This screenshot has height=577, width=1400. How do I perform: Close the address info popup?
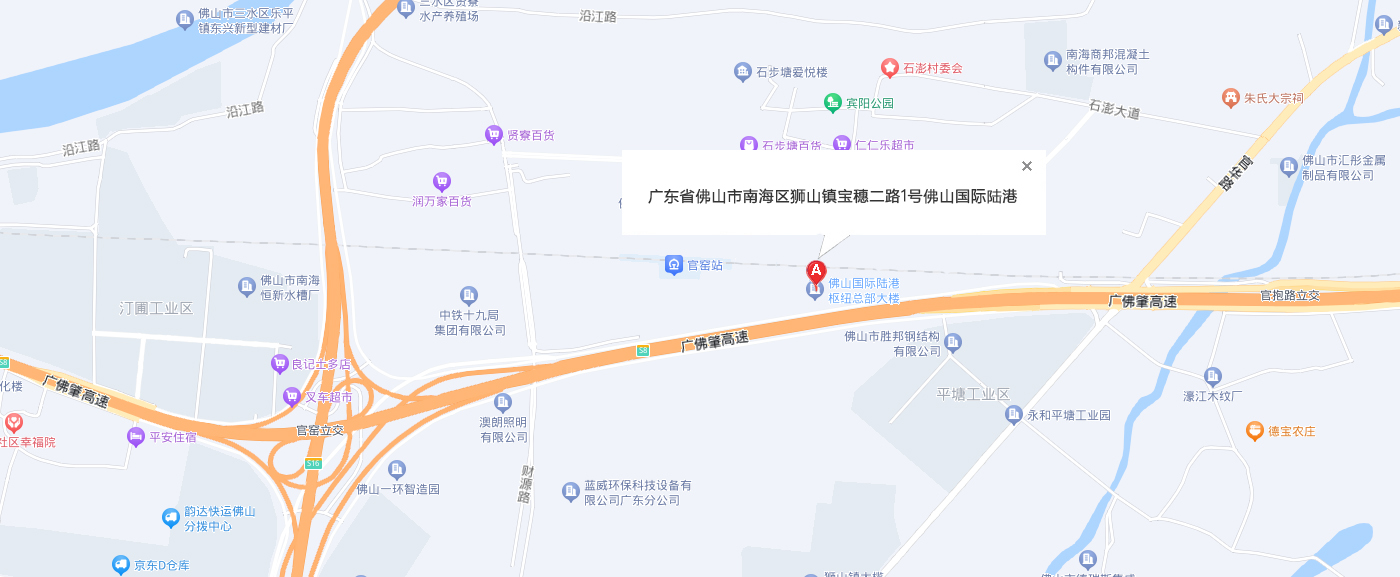1026,166
